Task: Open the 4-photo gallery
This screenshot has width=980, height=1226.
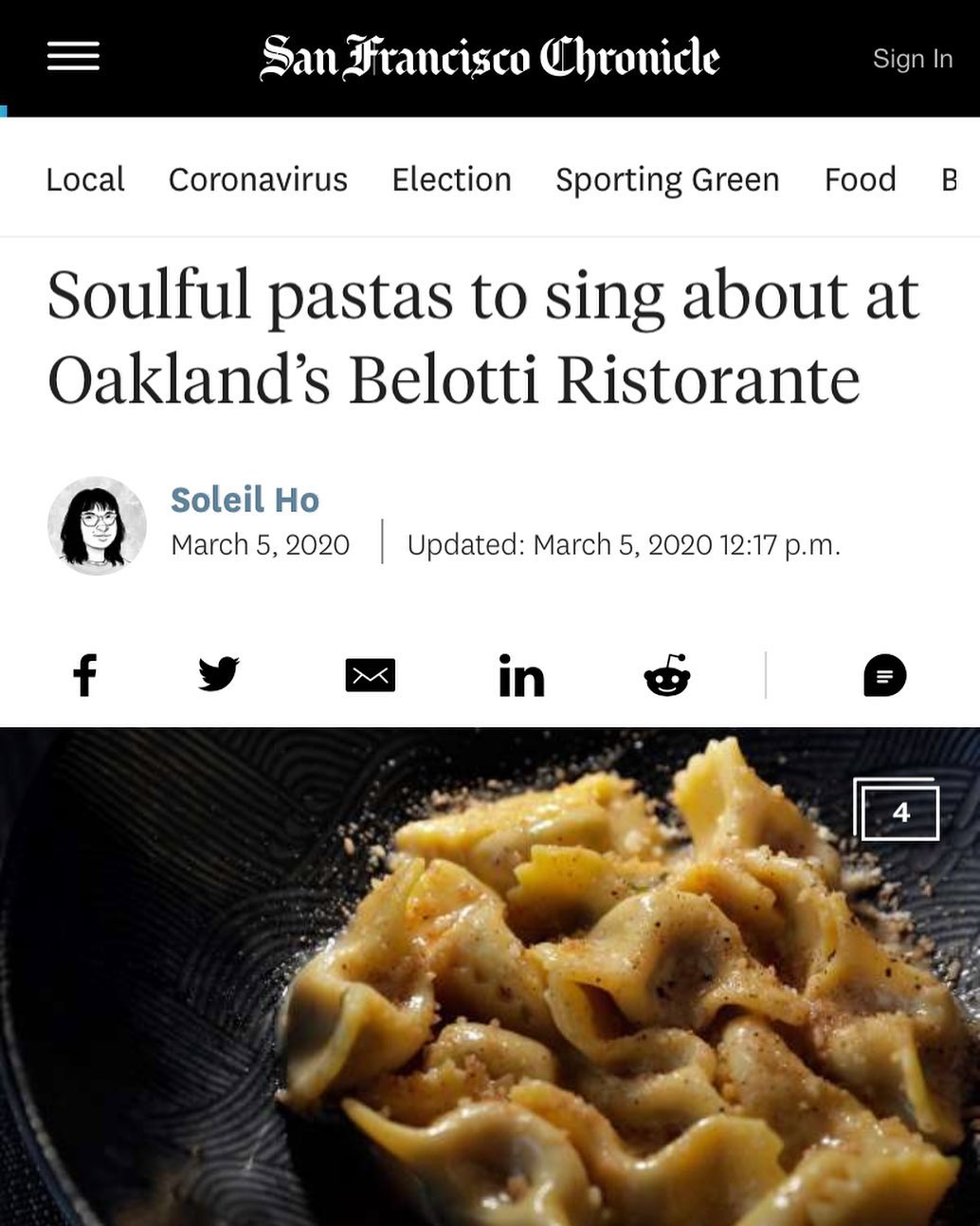Action: (897, 811)
